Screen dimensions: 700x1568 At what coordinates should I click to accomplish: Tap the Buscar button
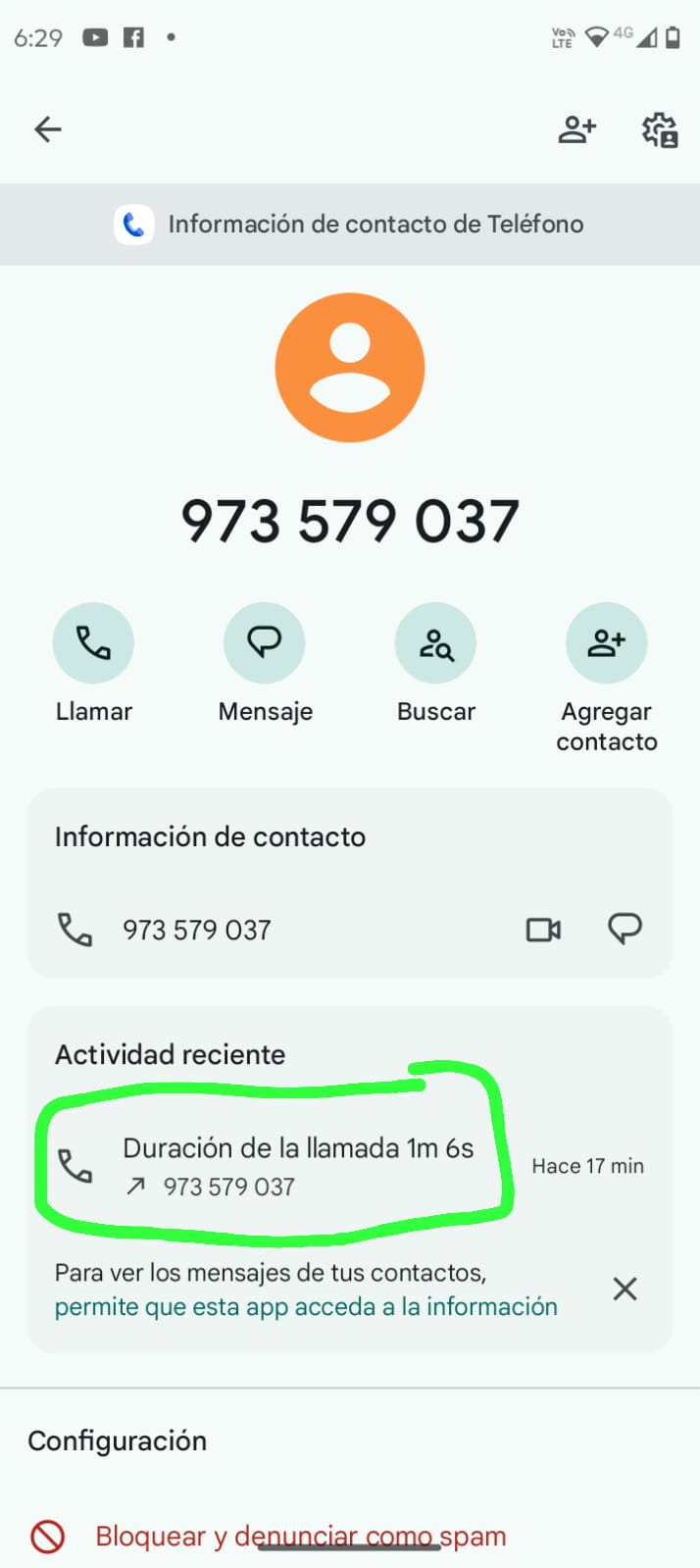435,643
